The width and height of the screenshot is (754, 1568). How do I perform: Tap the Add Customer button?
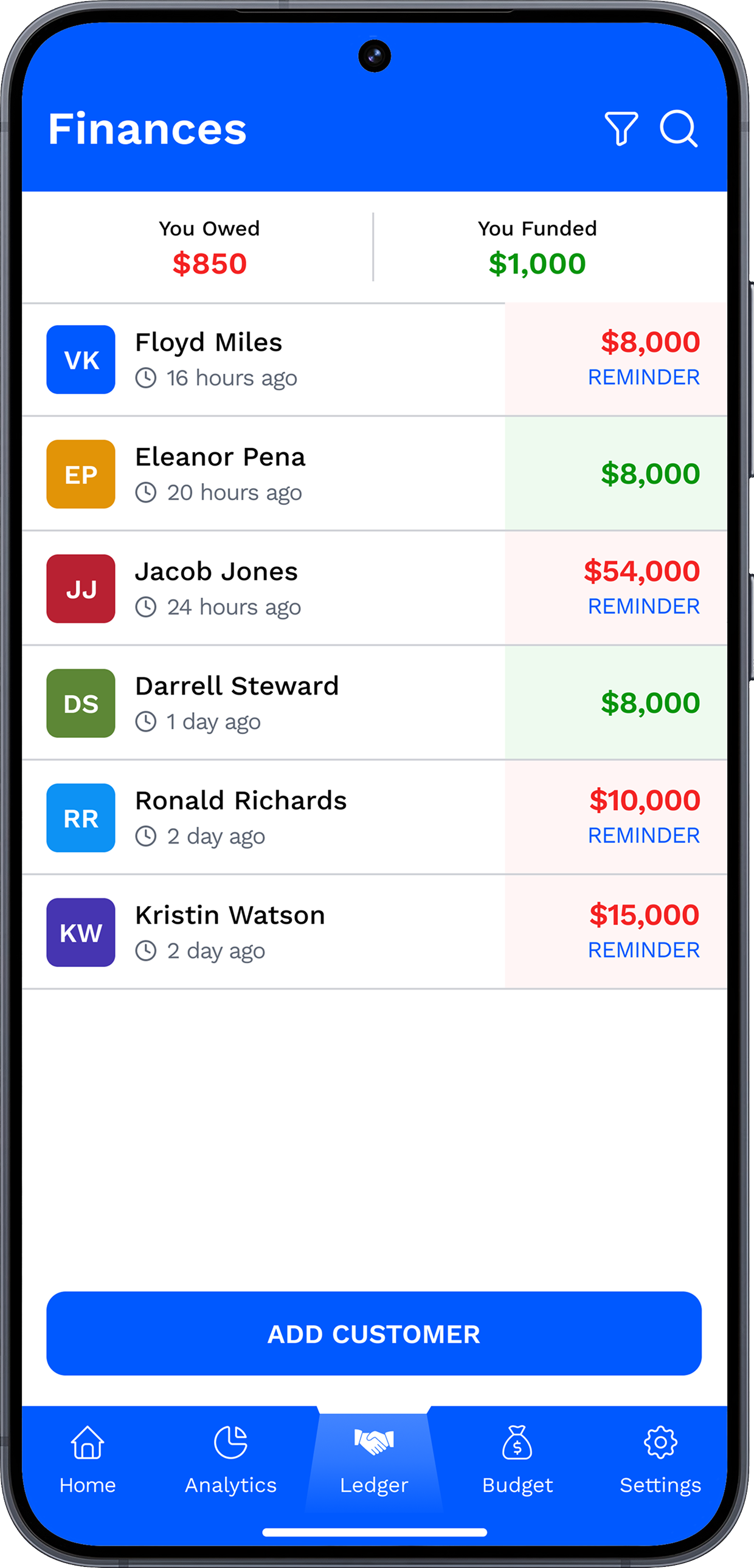(x=374, y=1333)
